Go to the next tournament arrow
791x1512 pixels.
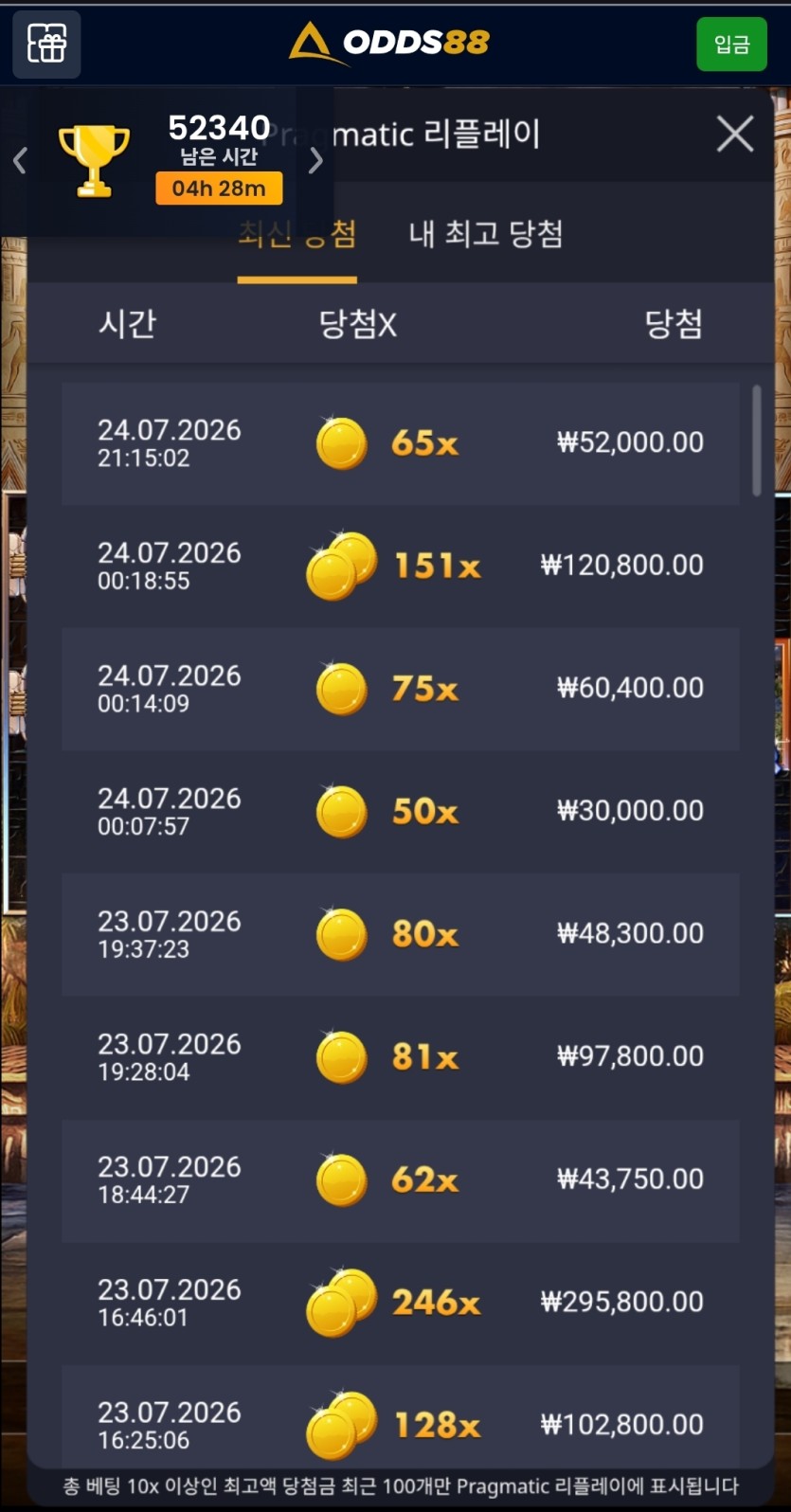(315, 160)
